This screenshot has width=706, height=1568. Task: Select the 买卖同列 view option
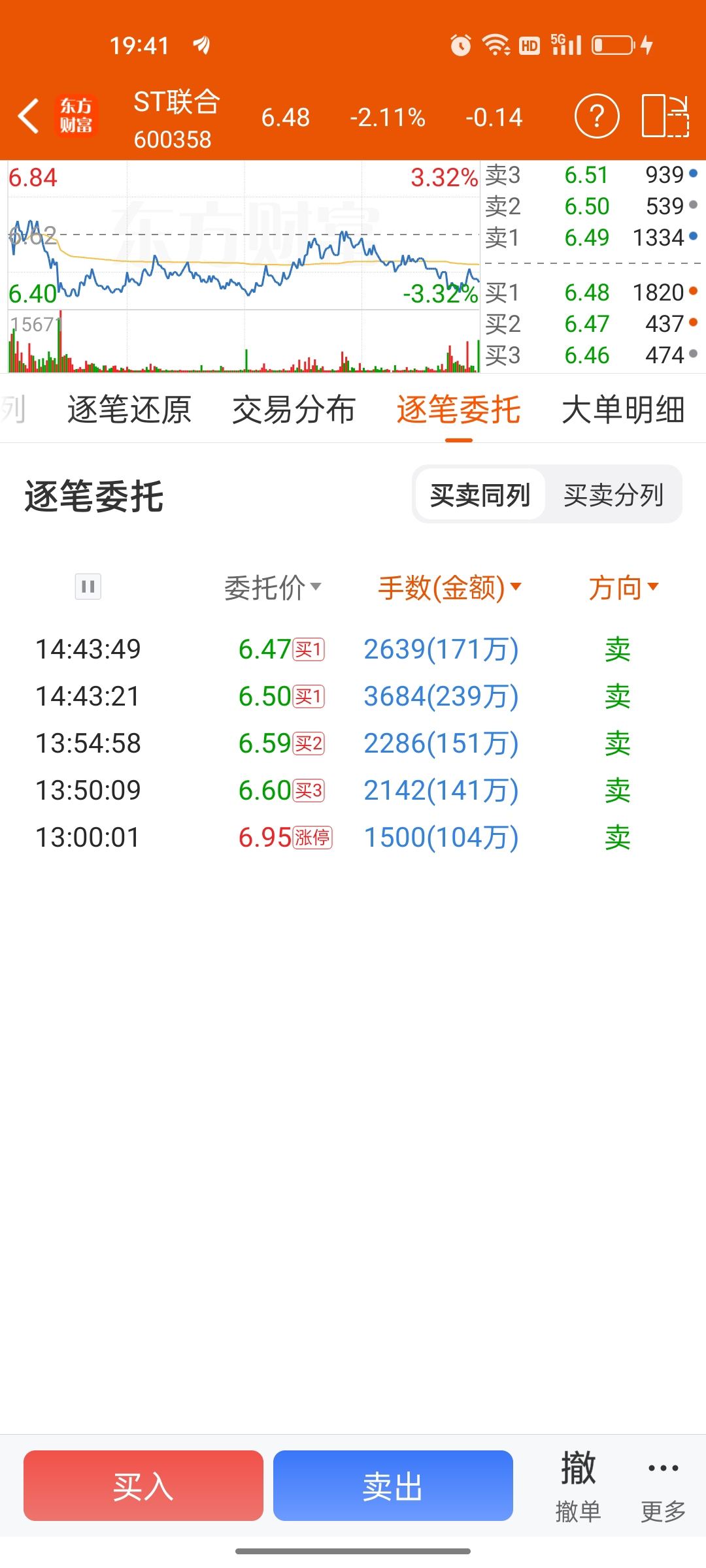coord(480,495)
